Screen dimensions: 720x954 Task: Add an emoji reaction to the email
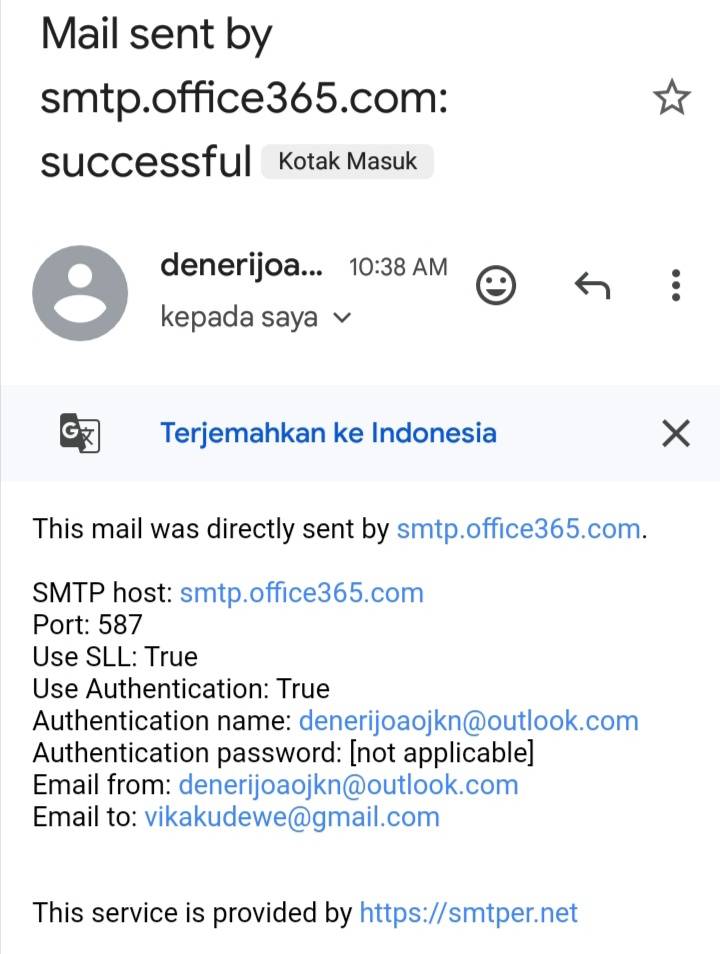coord(496,286)
